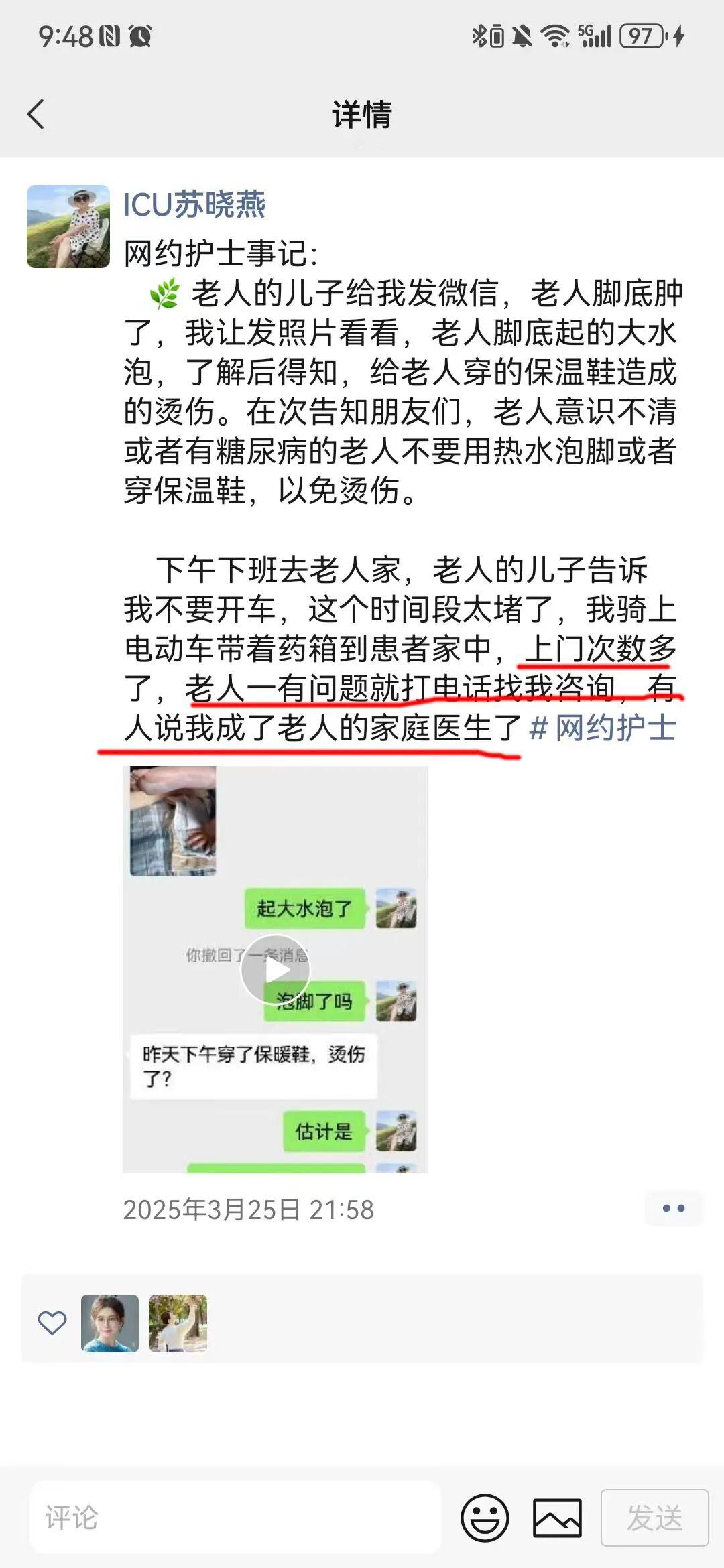This screenshot has height=1568, width=724.
Task: Focus the 评论 comment field
Action: [235, 1517]
